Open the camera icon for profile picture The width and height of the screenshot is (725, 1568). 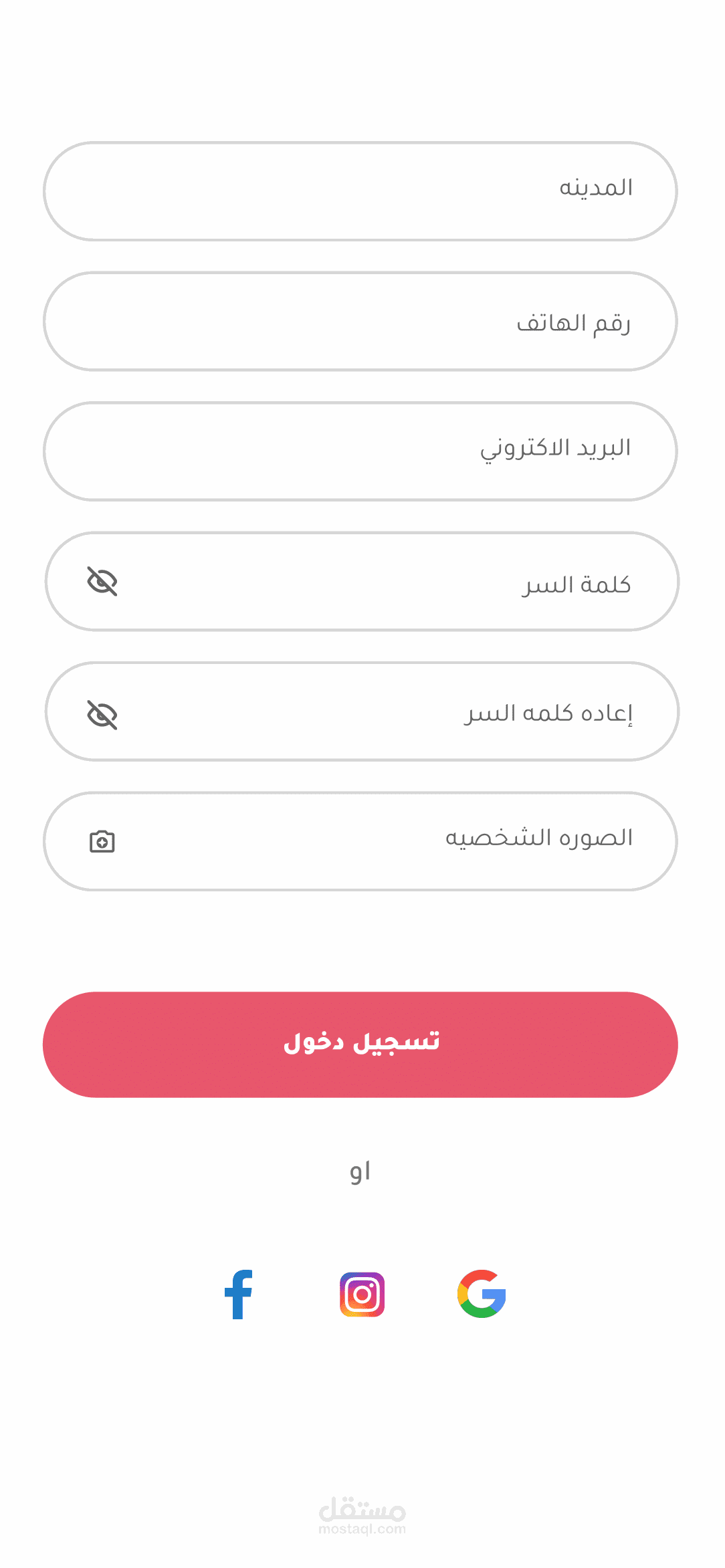(x=102, y=841)
